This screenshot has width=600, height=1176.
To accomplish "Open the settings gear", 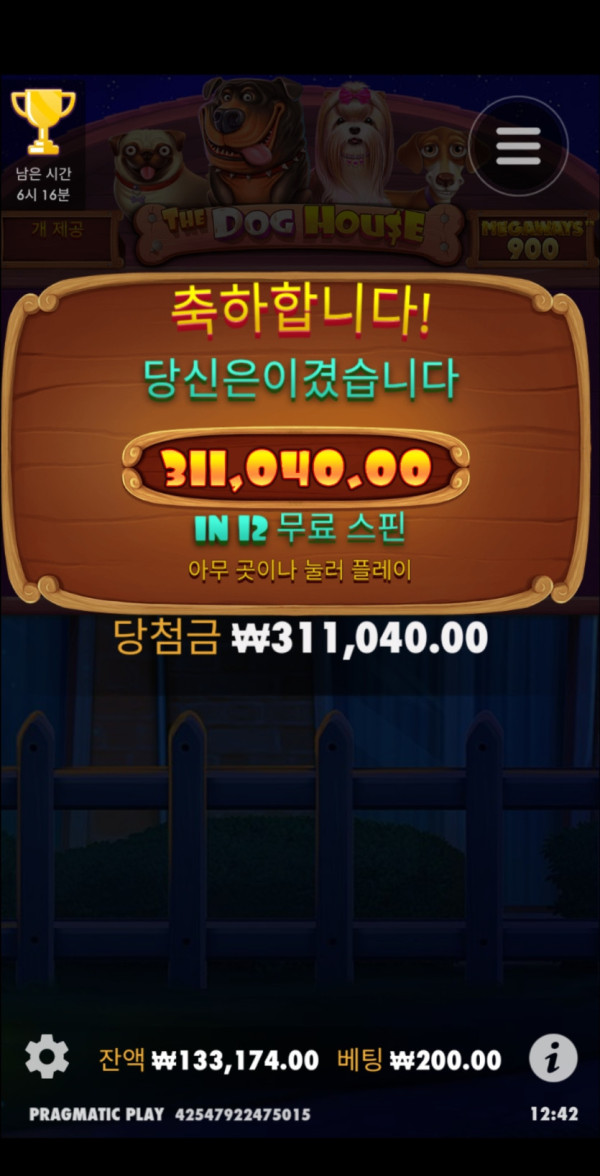I will click(47, 1057).
